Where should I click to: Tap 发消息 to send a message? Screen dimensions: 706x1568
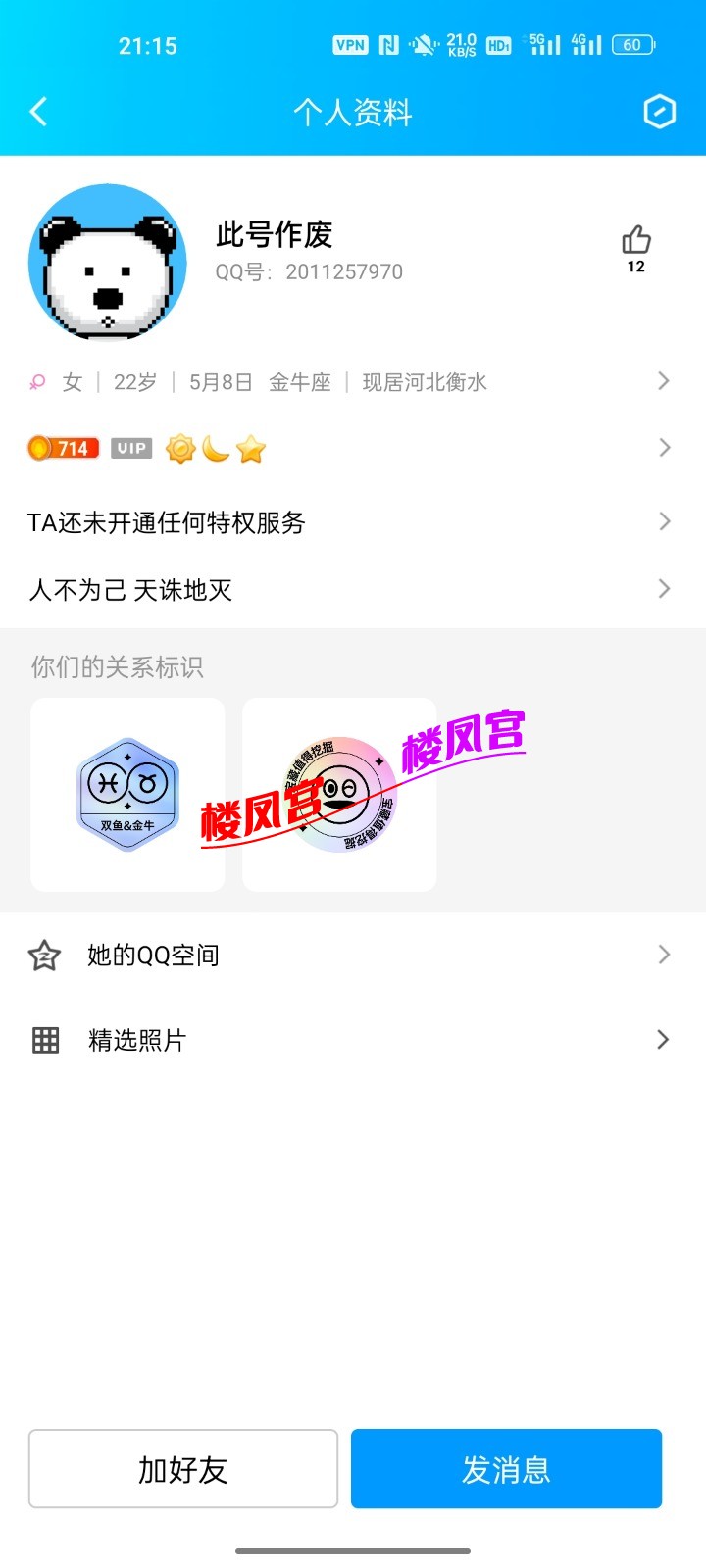click(x=506, y=1467)
